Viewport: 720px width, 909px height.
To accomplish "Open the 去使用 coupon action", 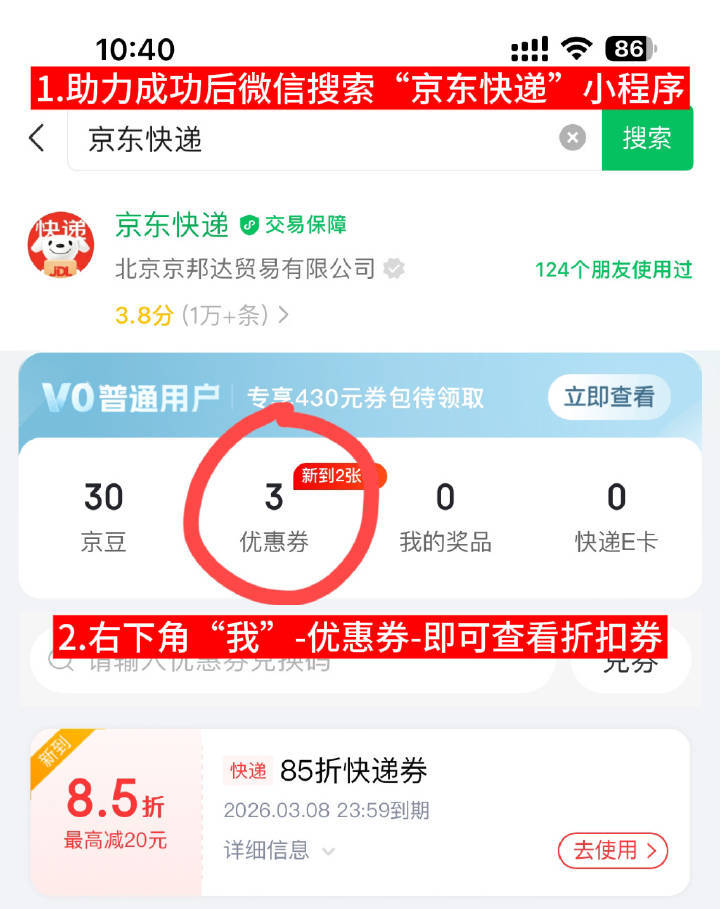I will 613,850.
